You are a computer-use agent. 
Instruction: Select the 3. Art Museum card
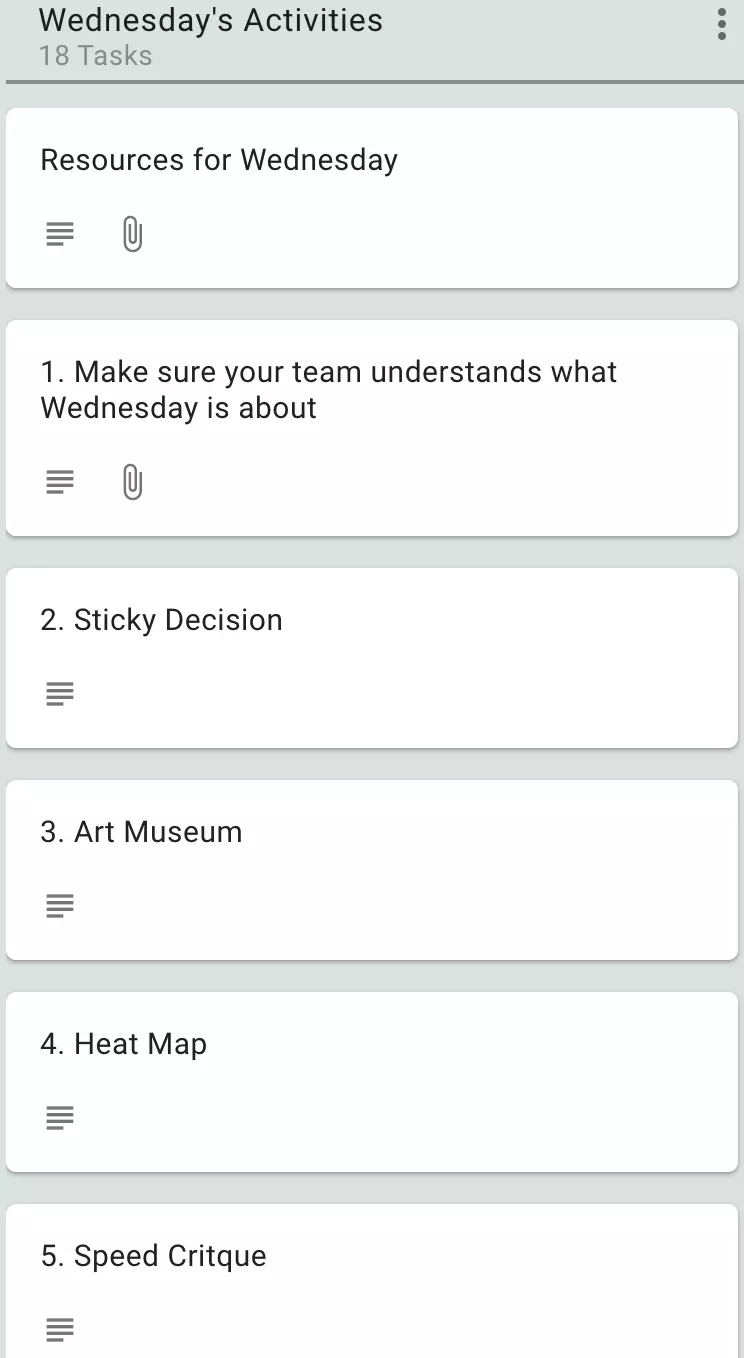372,870
